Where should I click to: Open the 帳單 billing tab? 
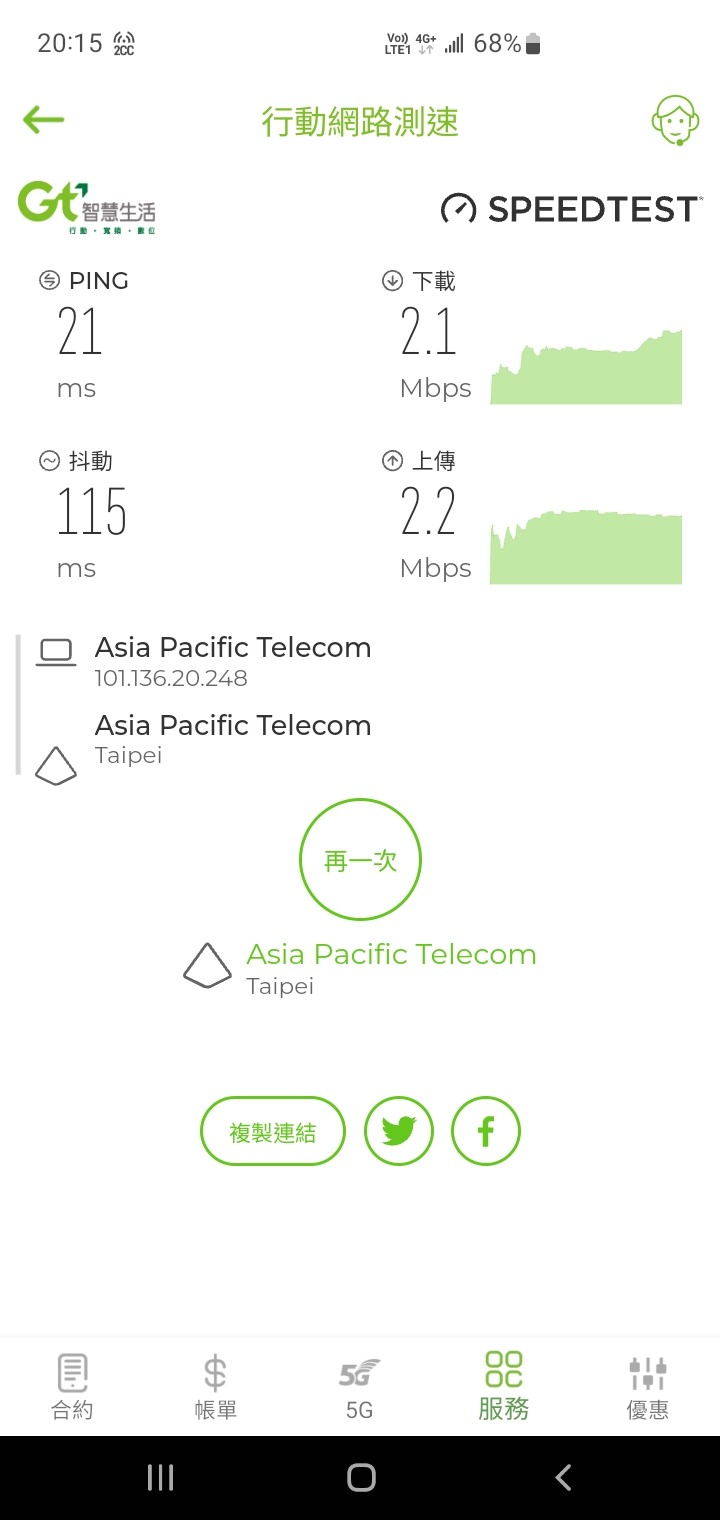coord(215,1386)
